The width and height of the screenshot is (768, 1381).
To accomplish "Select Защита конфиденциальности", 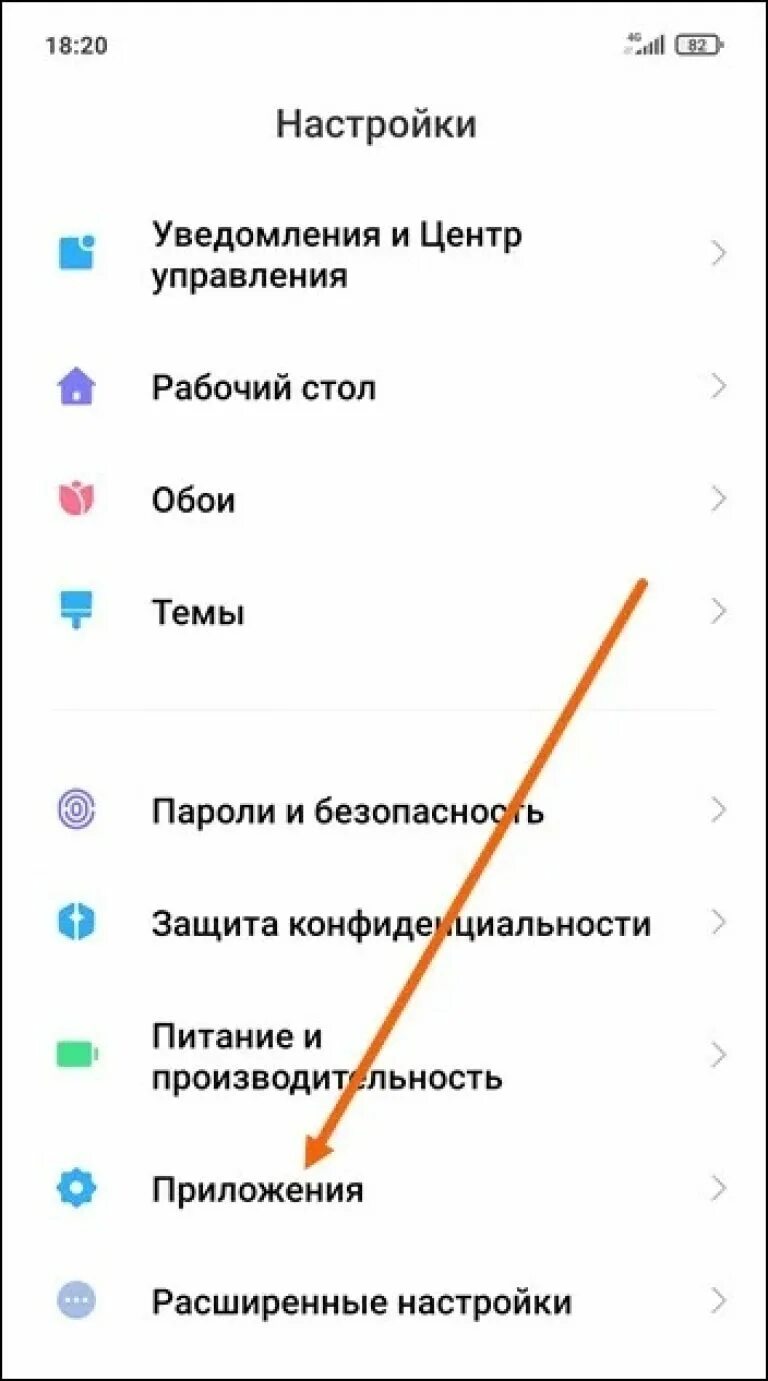I will pyautogui.click(x=400, y=923).
